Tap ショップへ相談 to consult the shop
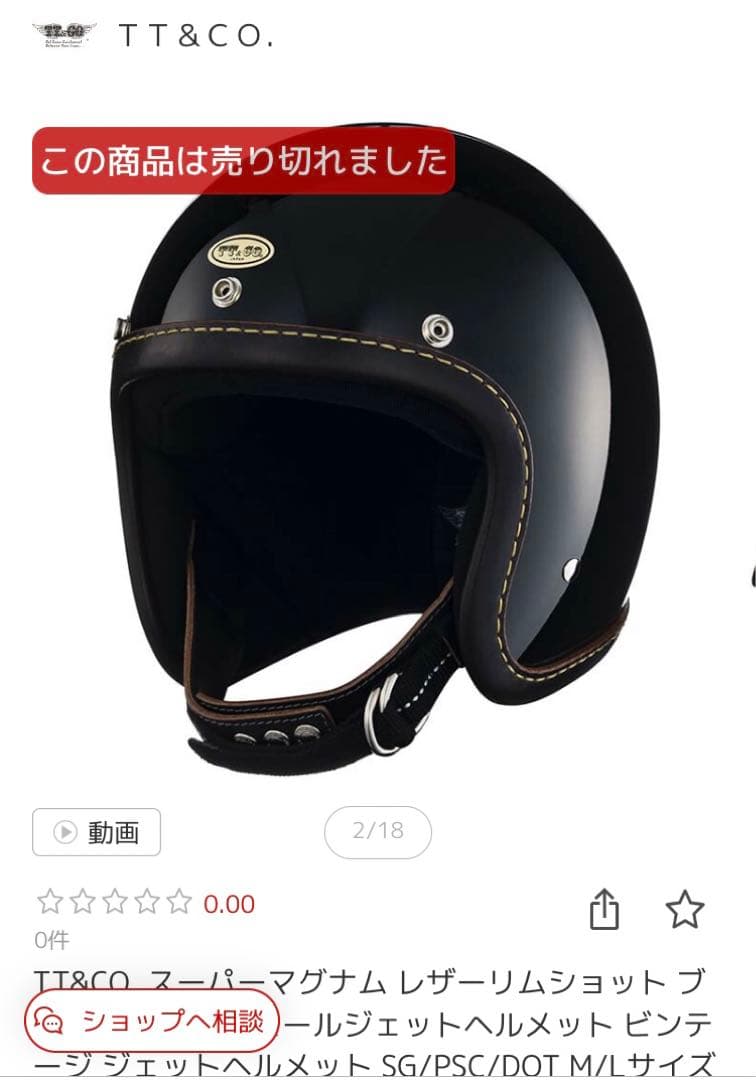Viewport: 756px width, 1080px height. [x=151, y=1020]
